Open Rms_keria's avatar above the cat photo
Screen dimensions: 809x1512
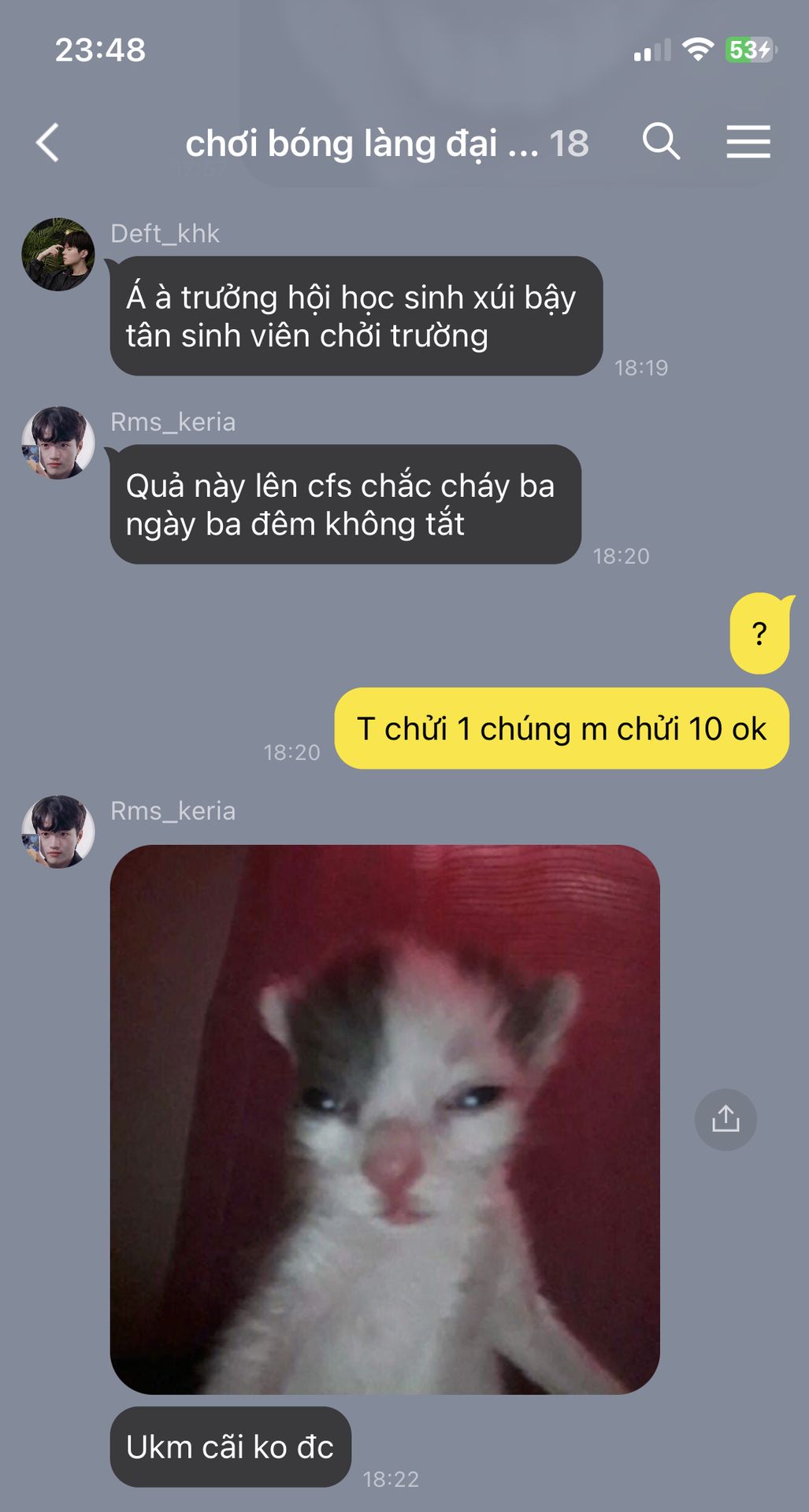pyautogui.click(x=58, y=832)
